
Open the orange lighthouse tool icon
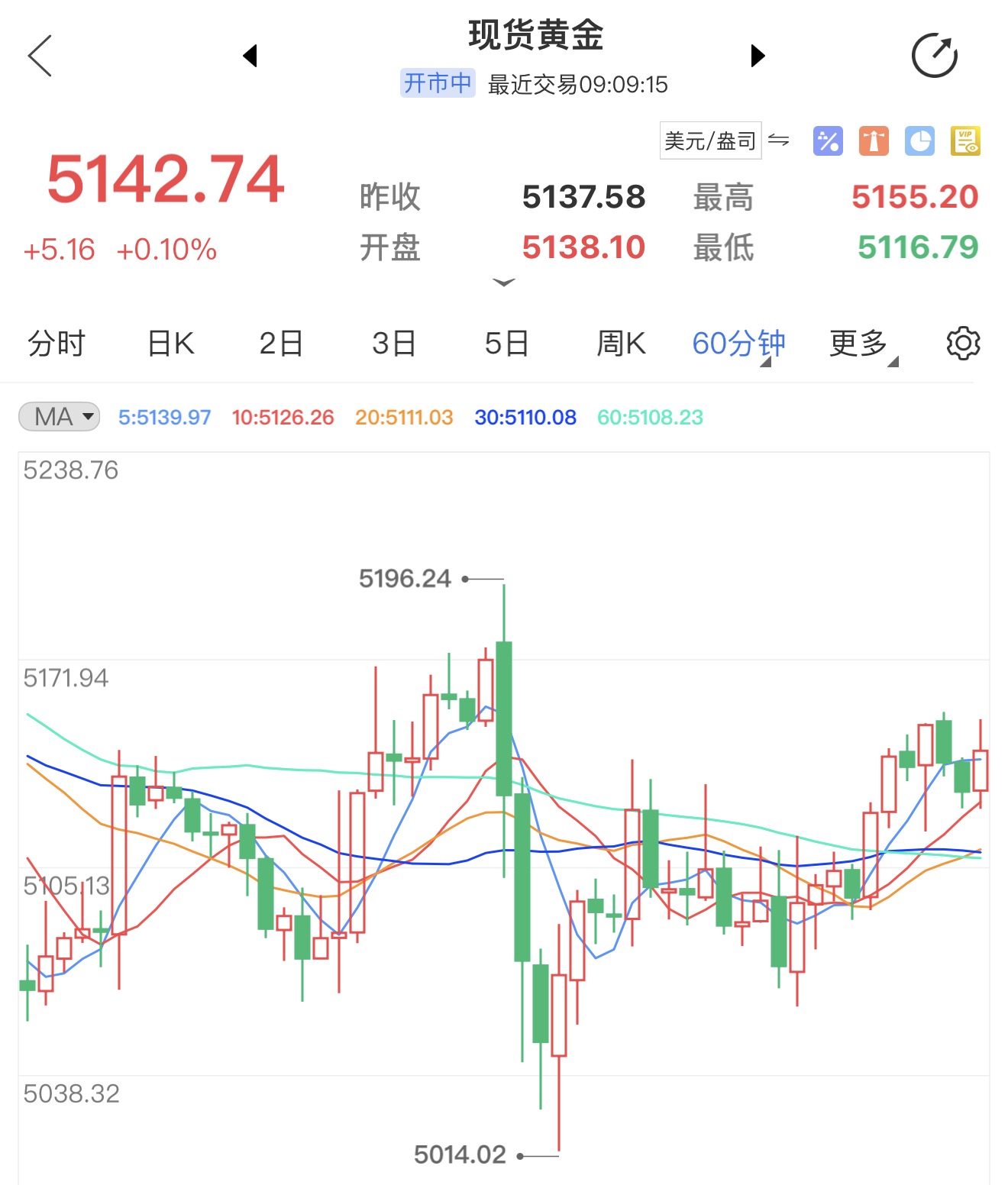pyautogui.click(x=874, y=141)
